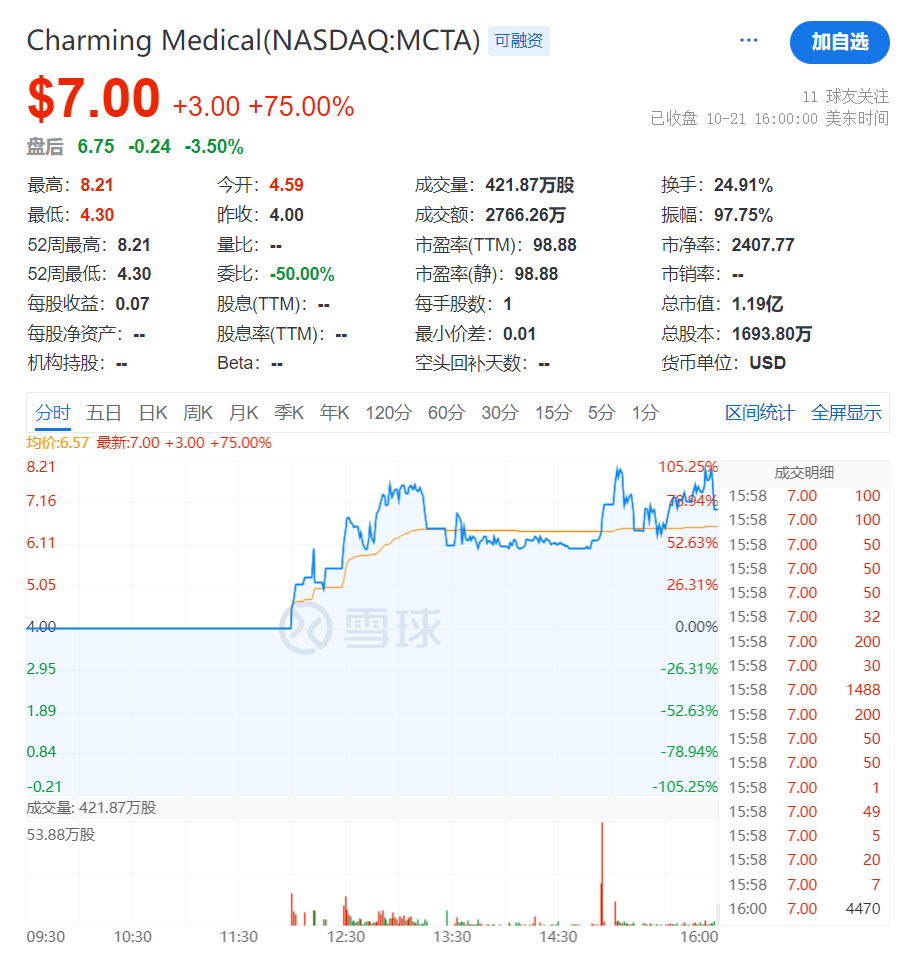Switch to the 季K tab
909x963 pixels.
289,411
